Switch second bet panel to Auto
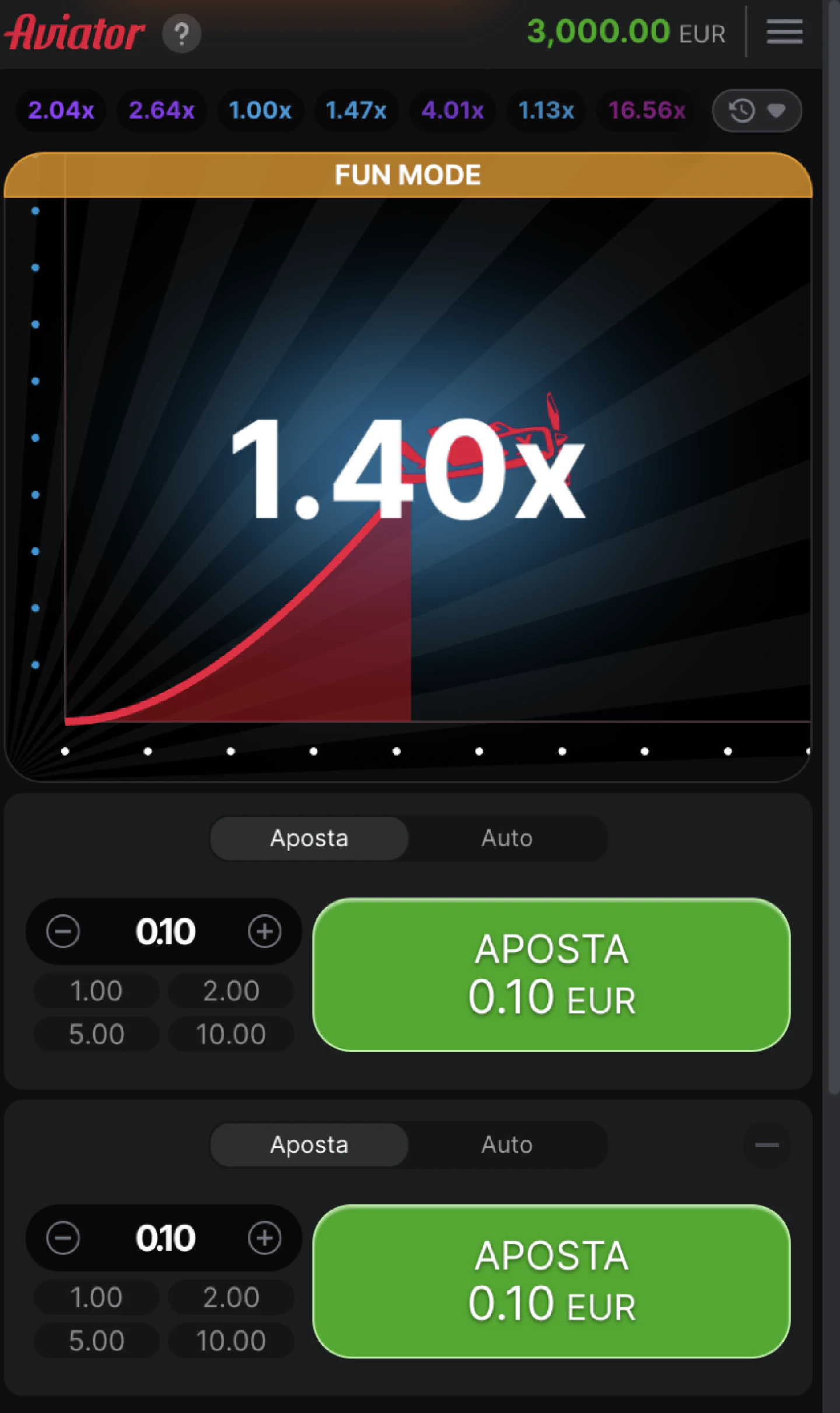840x1413 pixels. point(507,1145)
